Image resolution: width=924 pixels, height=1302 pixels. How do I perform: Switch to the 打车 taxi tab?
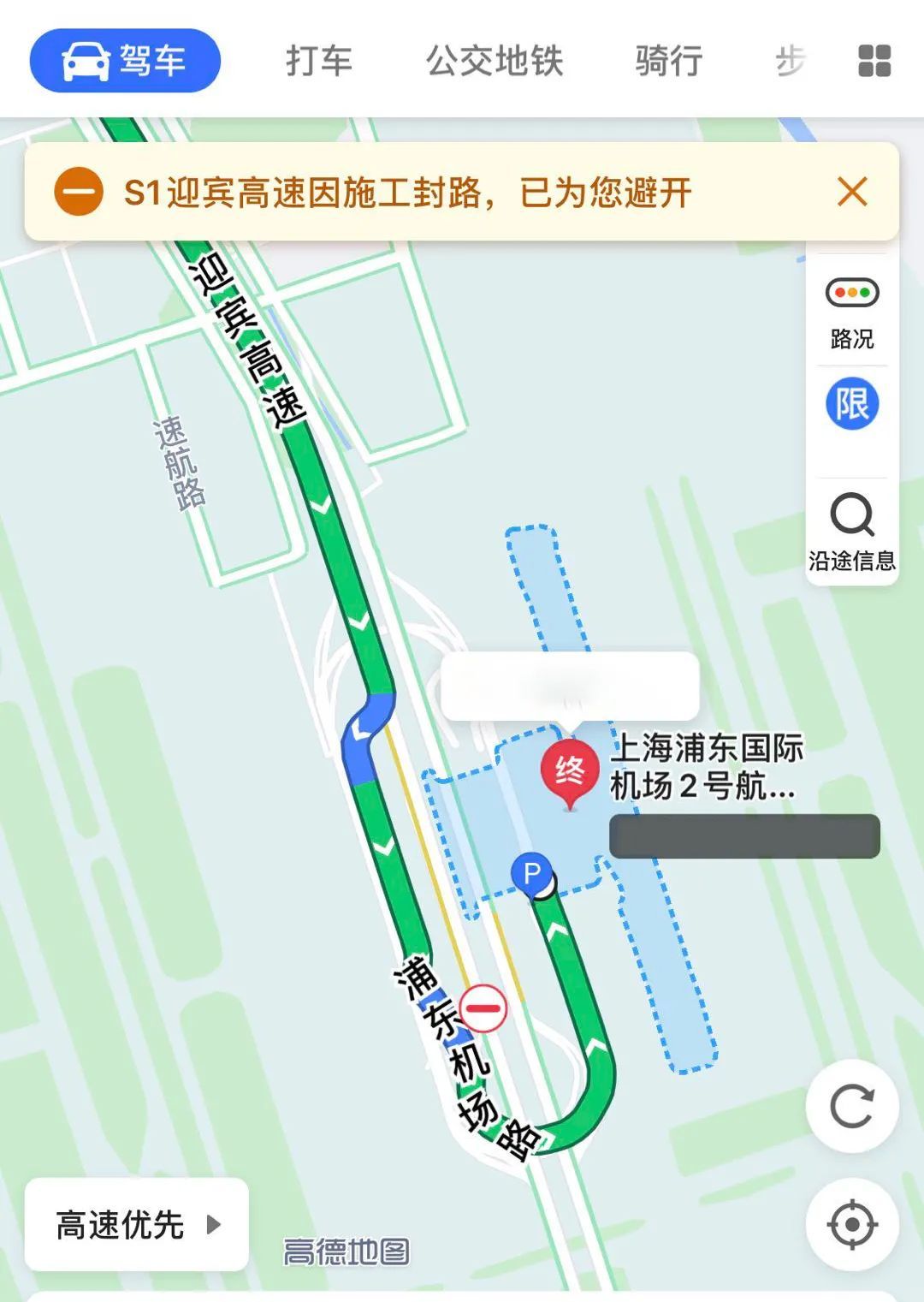(x=318, y=62)
